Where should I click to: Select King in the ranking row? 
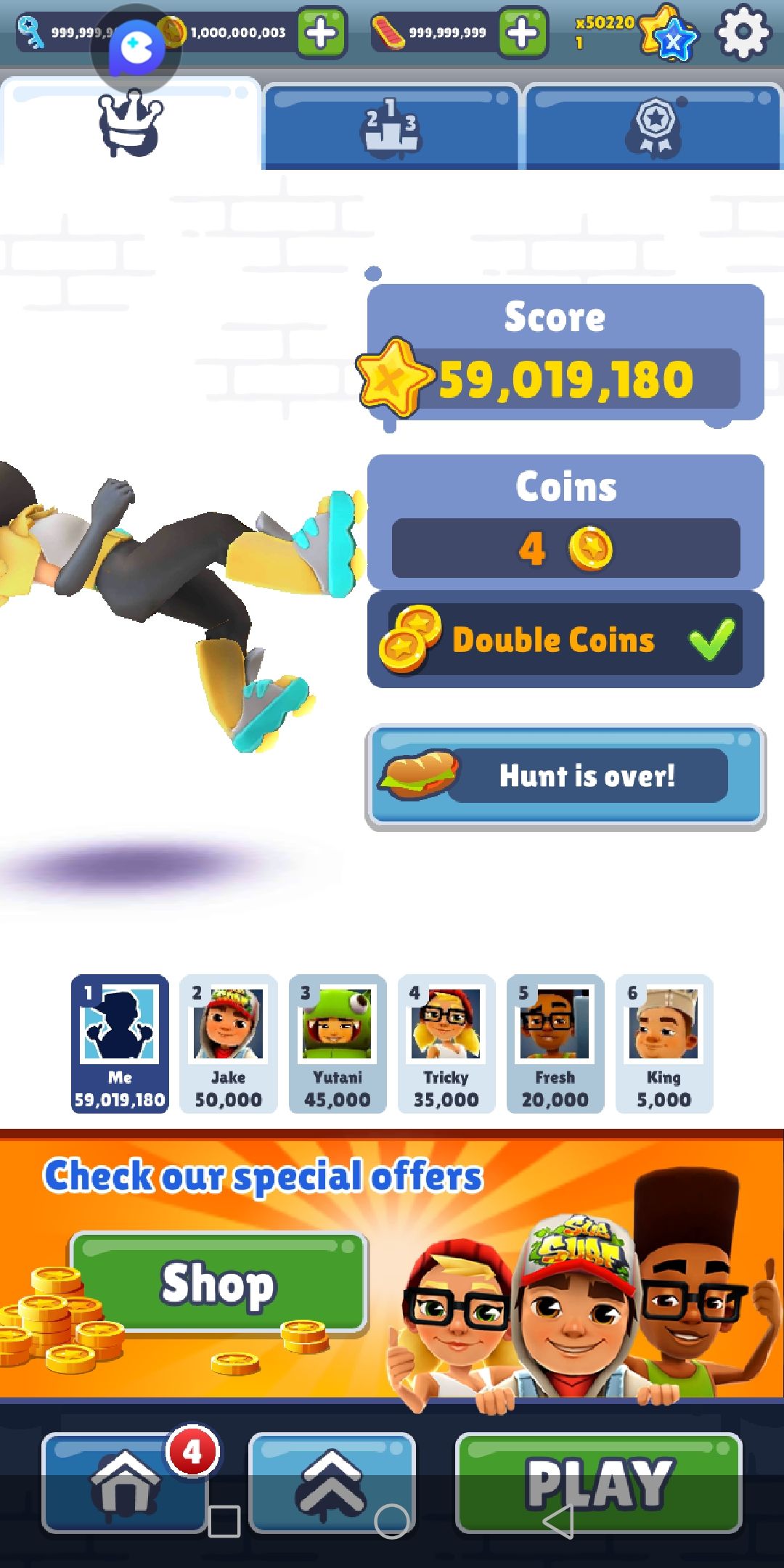664,1044
